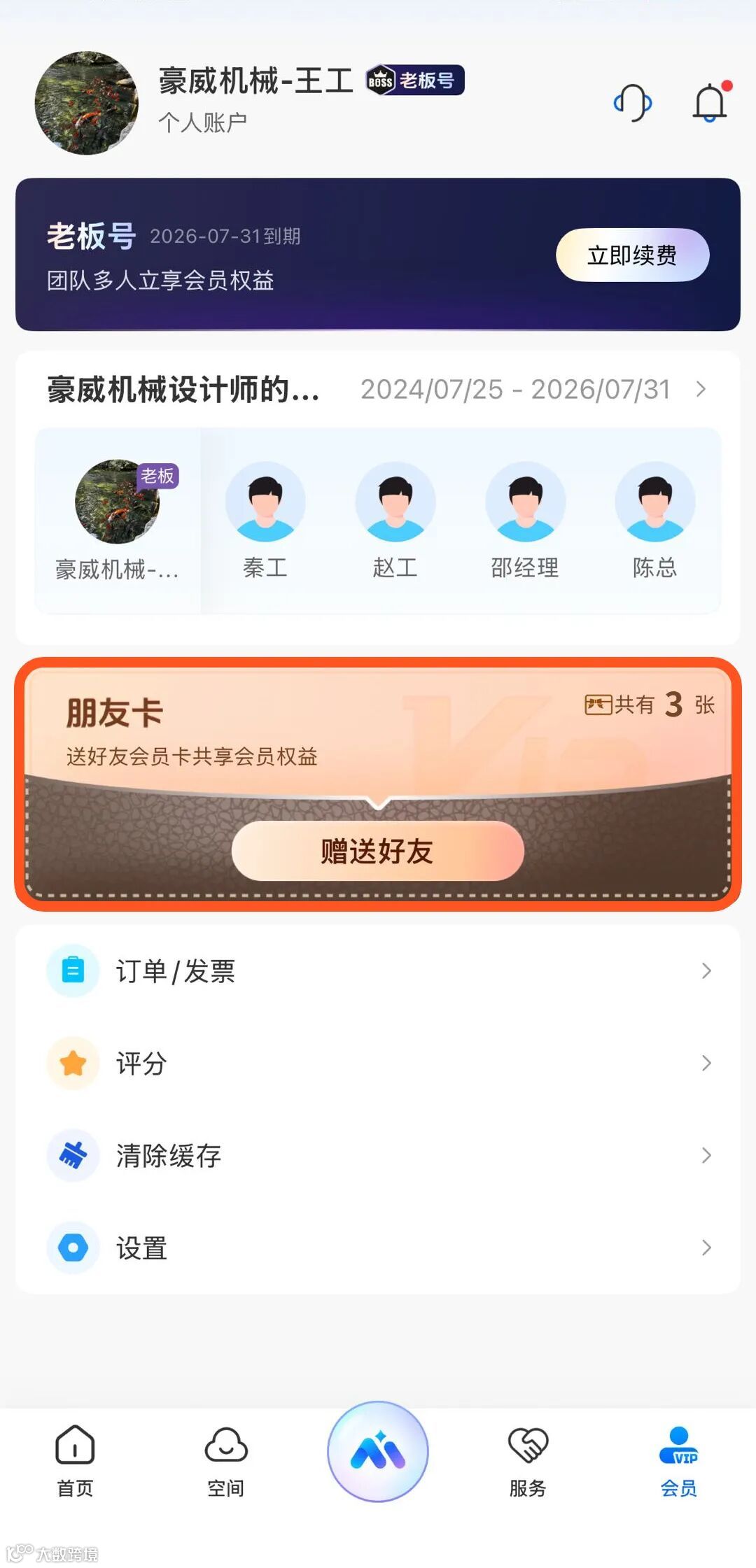Screen dimensions: 756x1568
Task: Switch to the 首页 tab
Action: coord(75,1460)
